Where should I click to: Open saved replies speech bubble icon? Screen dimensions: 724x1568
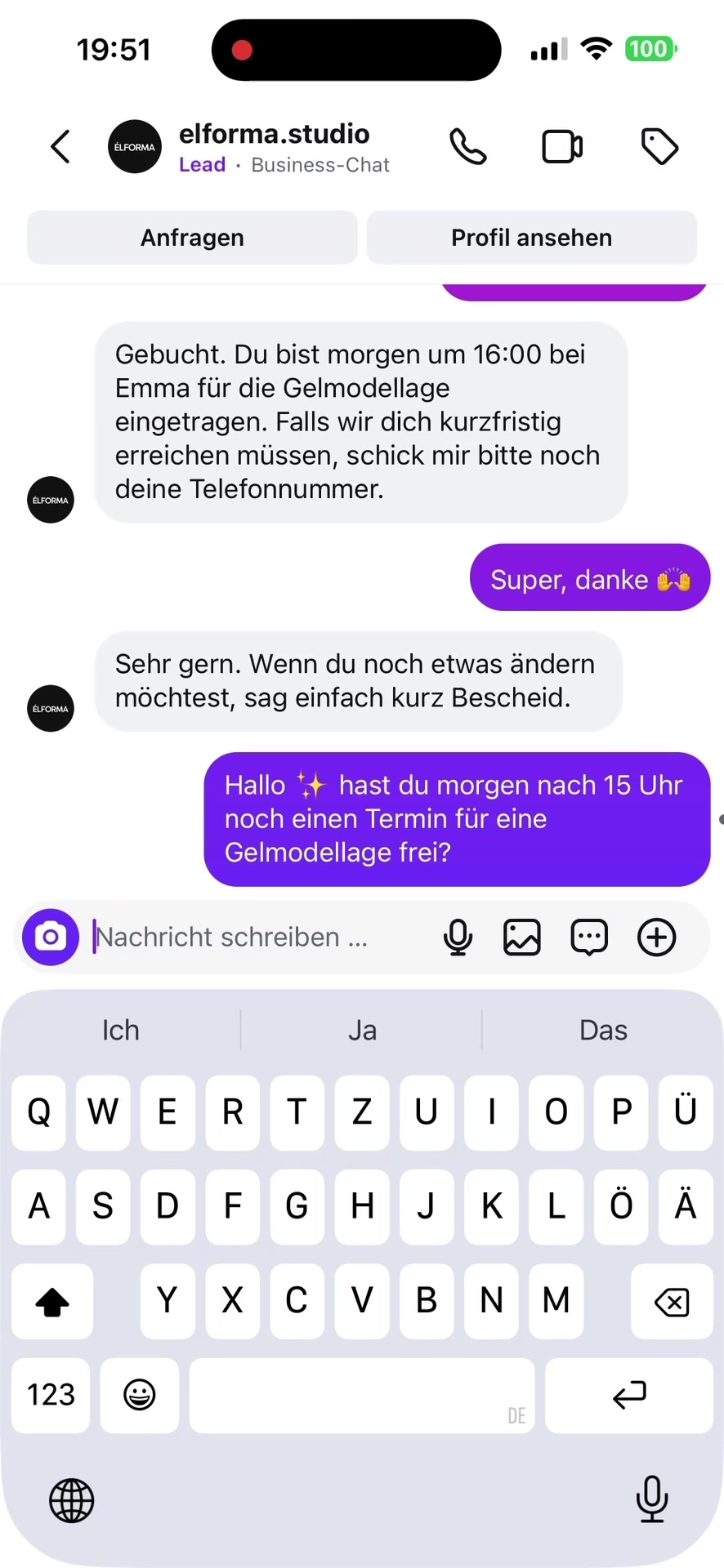(589, 937)
